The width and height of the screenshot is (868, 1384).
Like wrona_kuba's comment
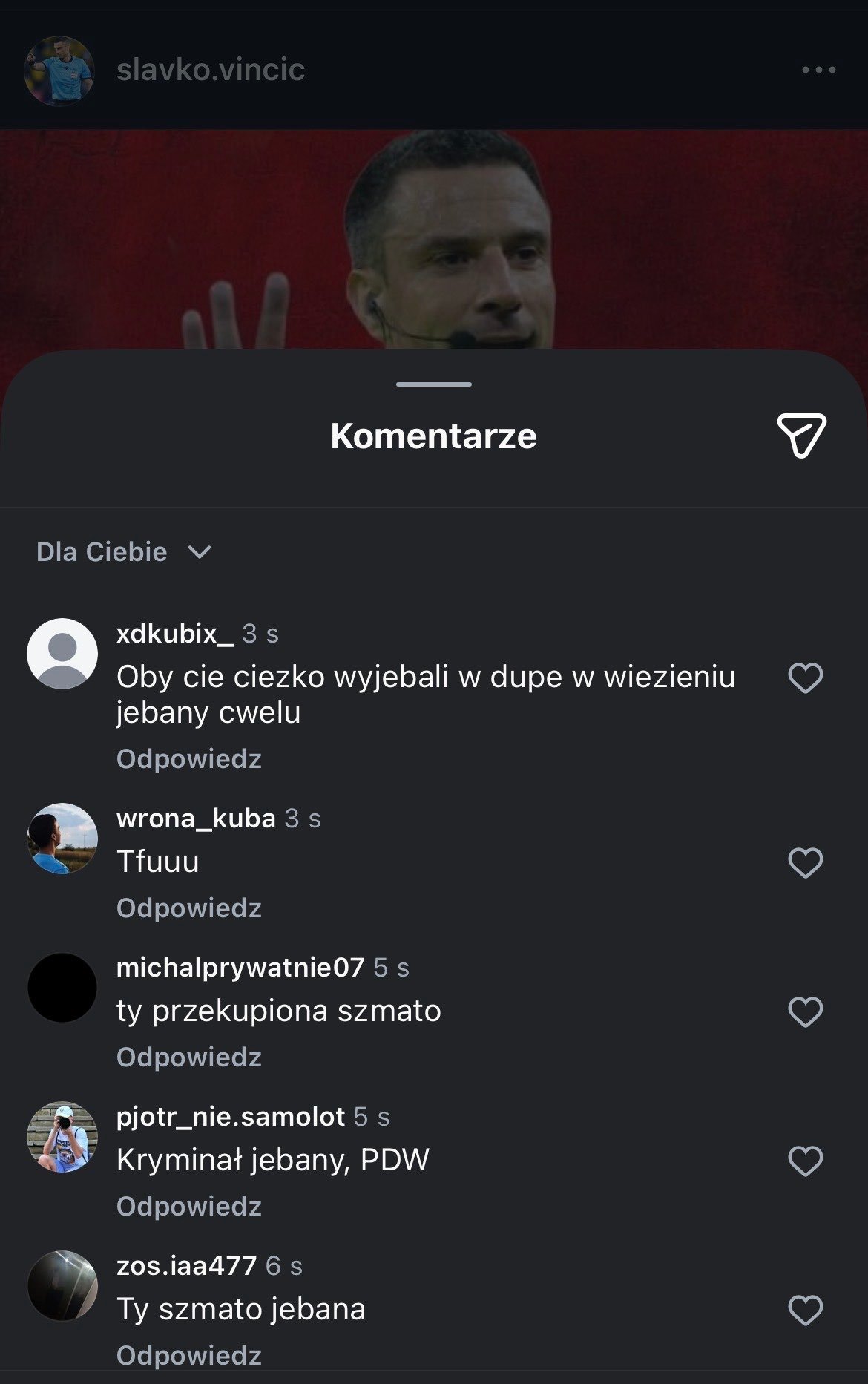pos(805,863)
